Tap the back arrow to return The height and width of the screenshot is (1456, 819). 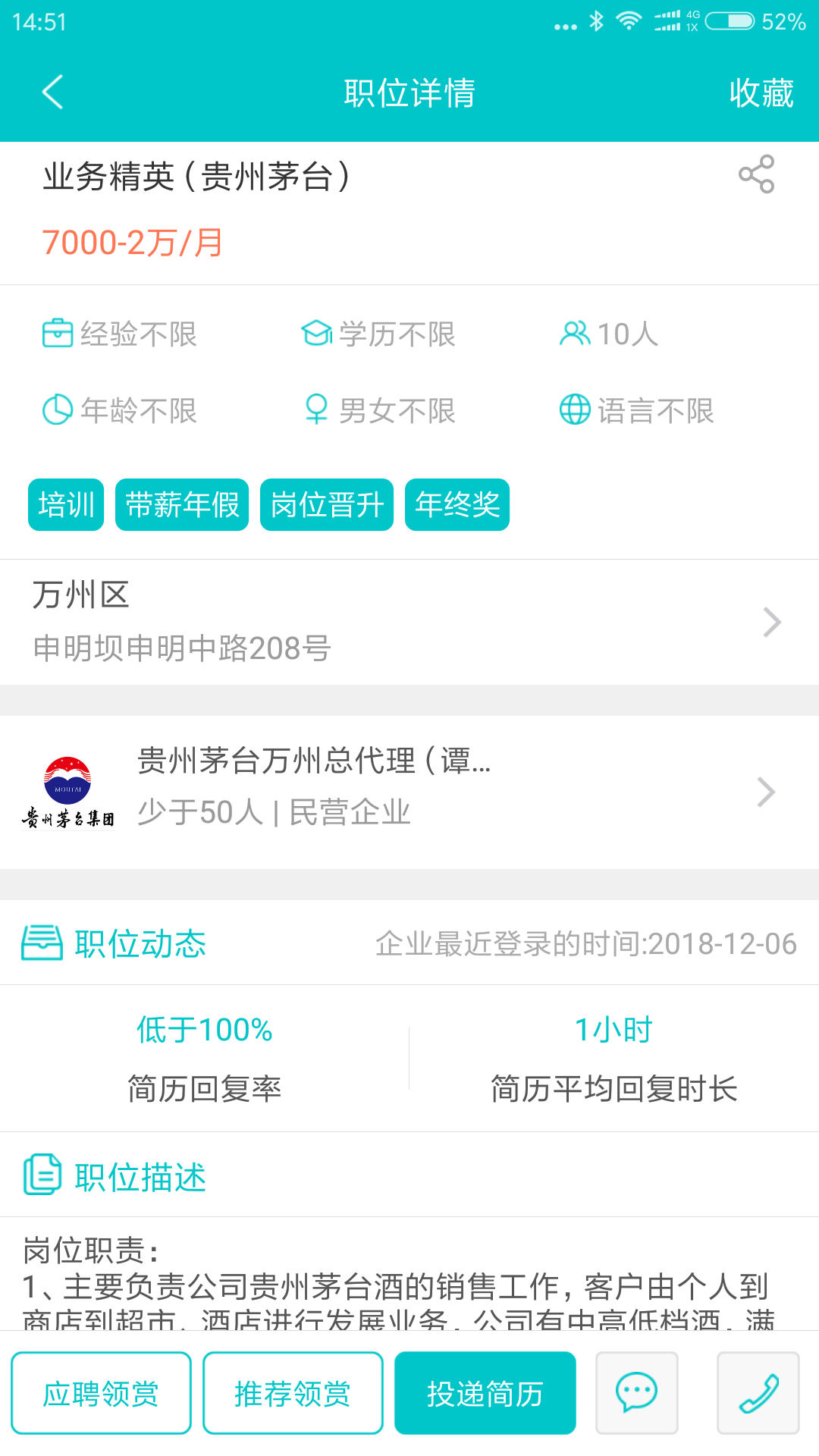50,93
